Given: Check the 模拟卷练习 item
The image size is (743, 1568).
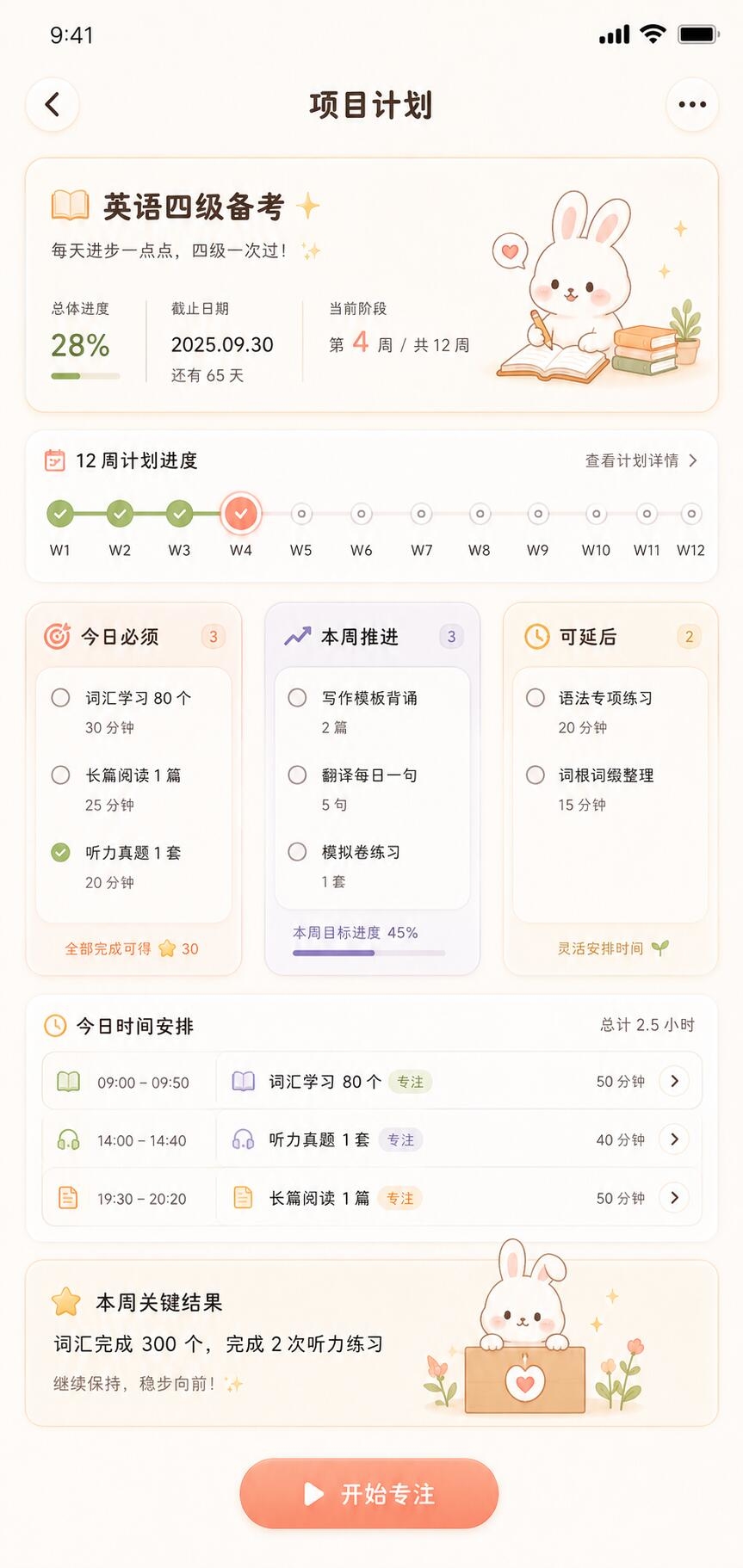Looking at the screenshot, I should tap(297, 852).
